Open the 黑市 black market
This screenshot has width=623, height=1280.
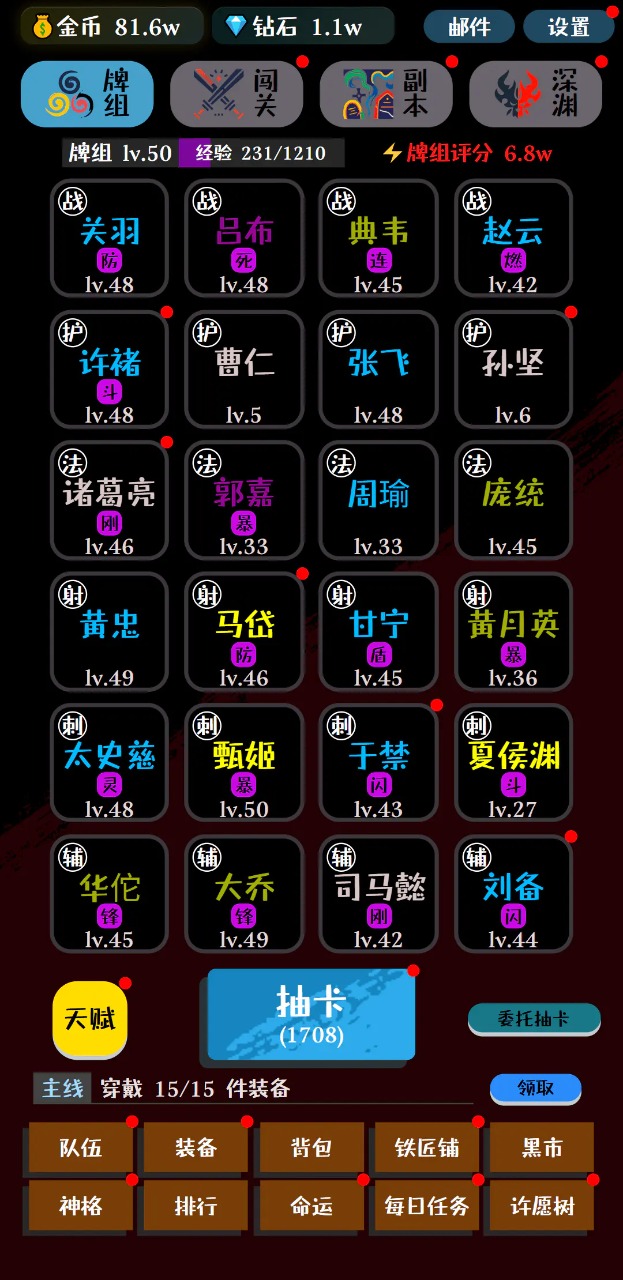coord(541,1148)
